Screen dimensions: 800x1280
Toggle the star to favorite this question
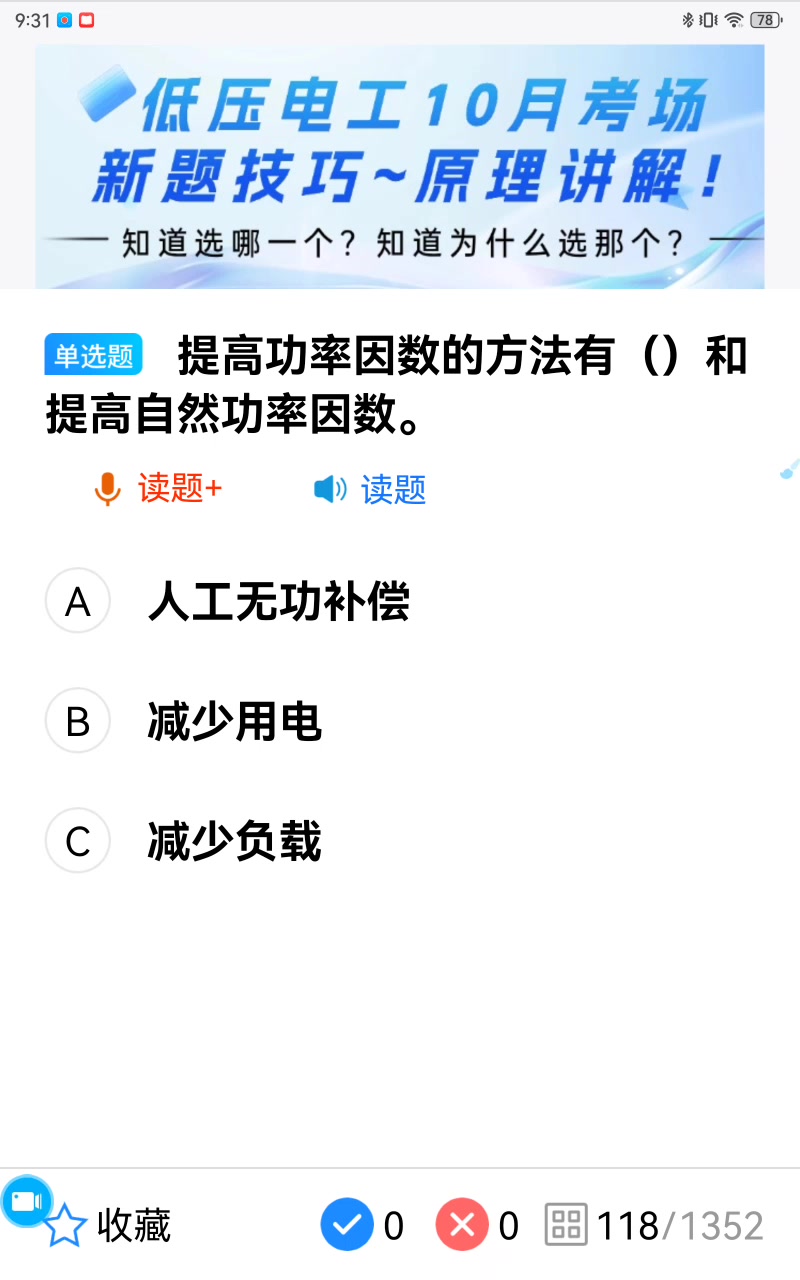(x=66, y=1225)
